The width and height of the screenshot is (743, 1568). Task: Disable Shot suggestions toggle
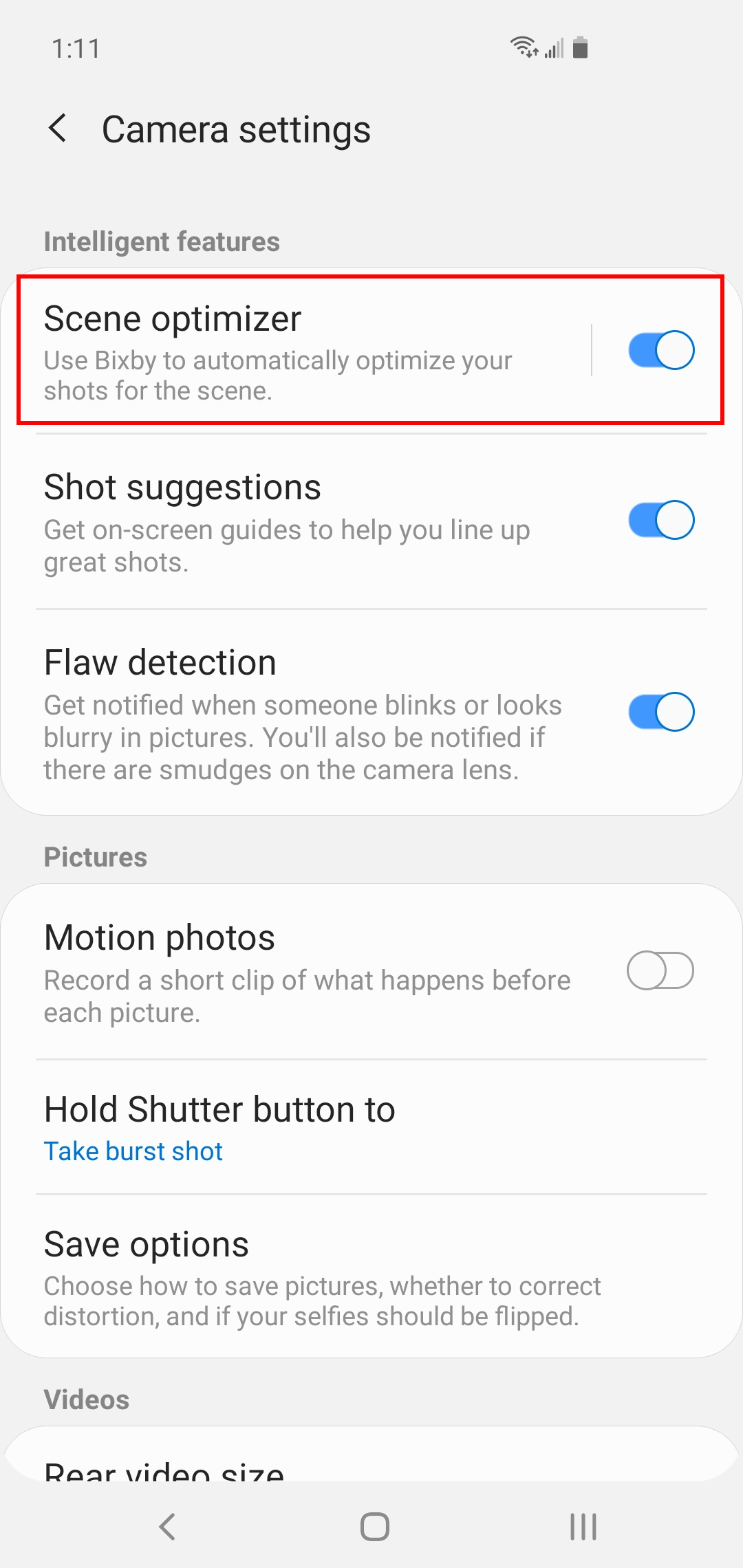660,519
